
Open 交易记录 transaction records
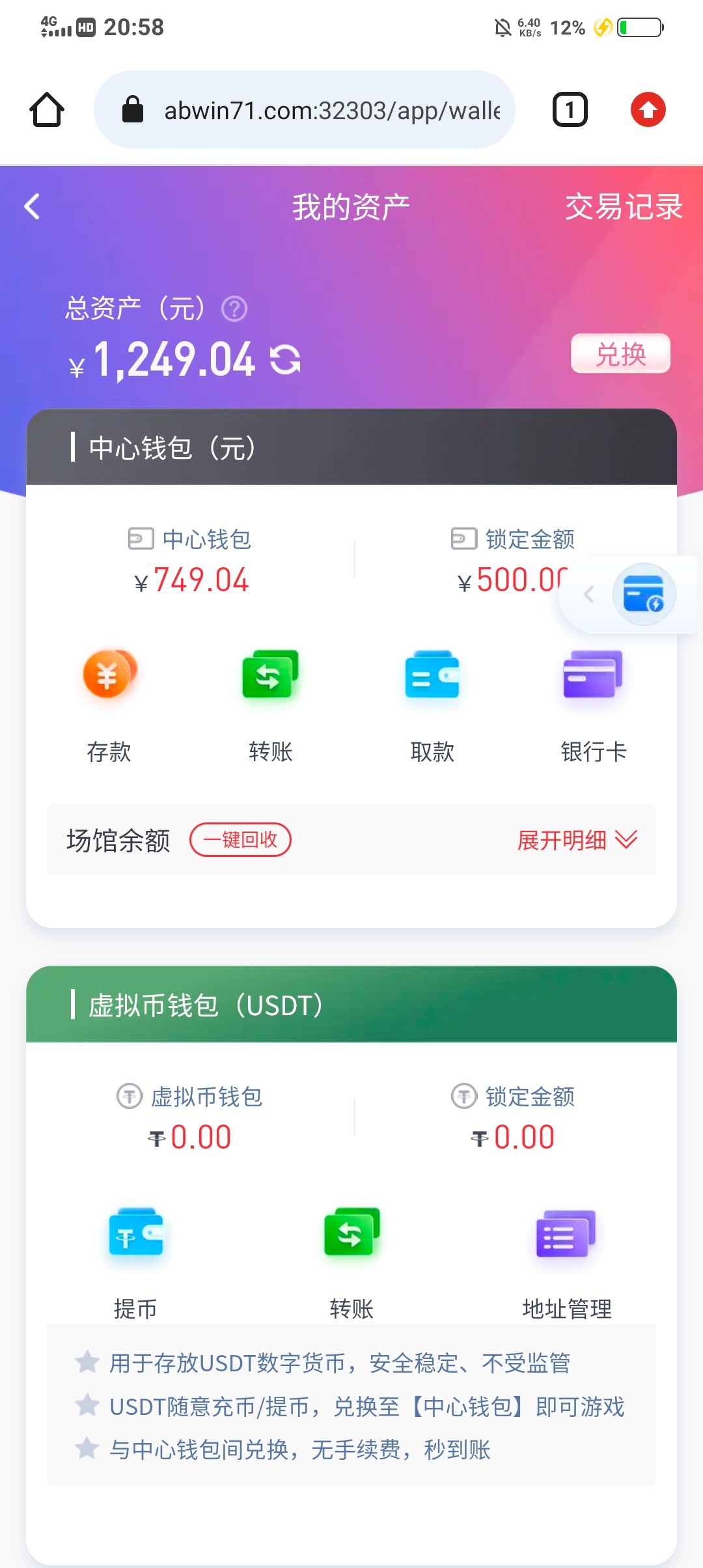(x=624, y=207)
